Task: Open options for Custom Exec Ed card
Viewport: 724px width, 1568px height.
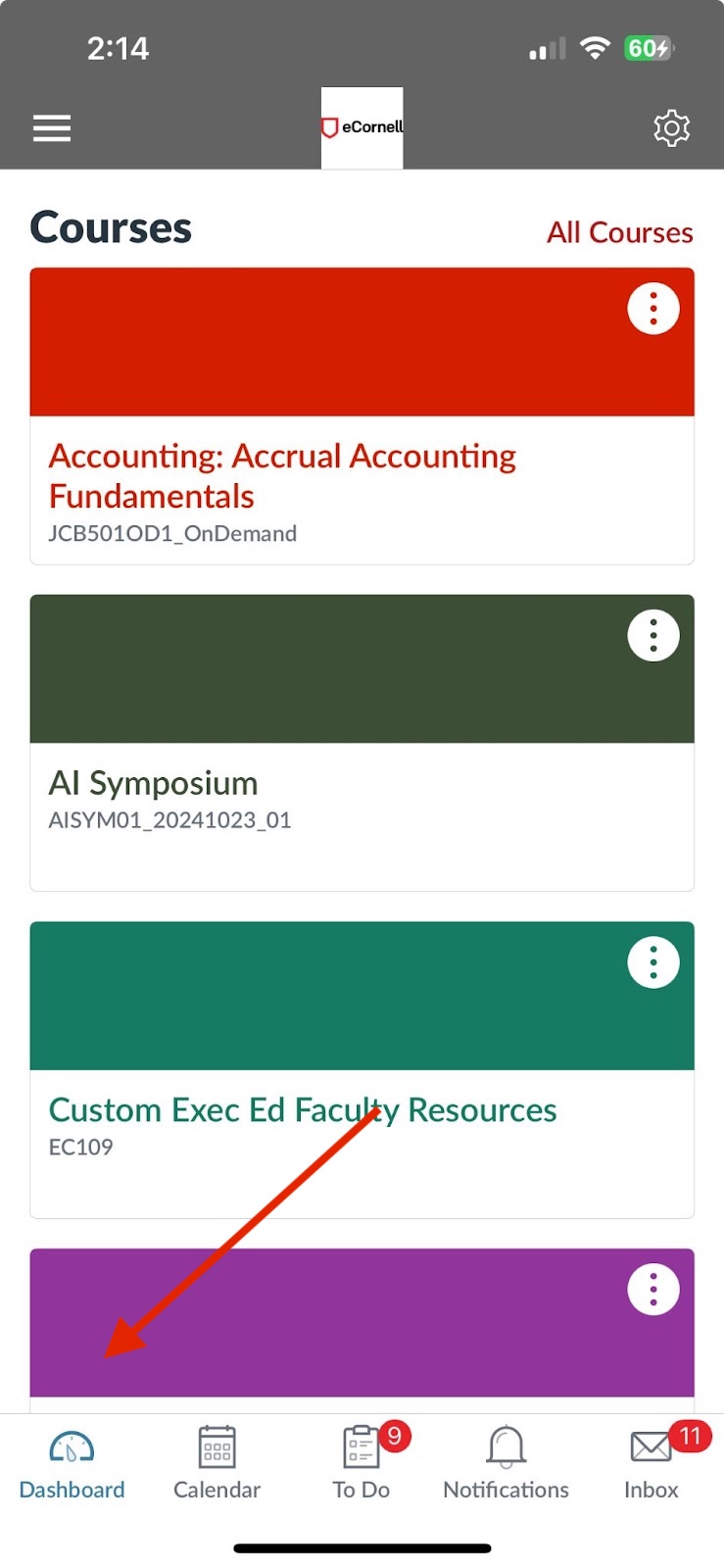Action: pos(653,963)
